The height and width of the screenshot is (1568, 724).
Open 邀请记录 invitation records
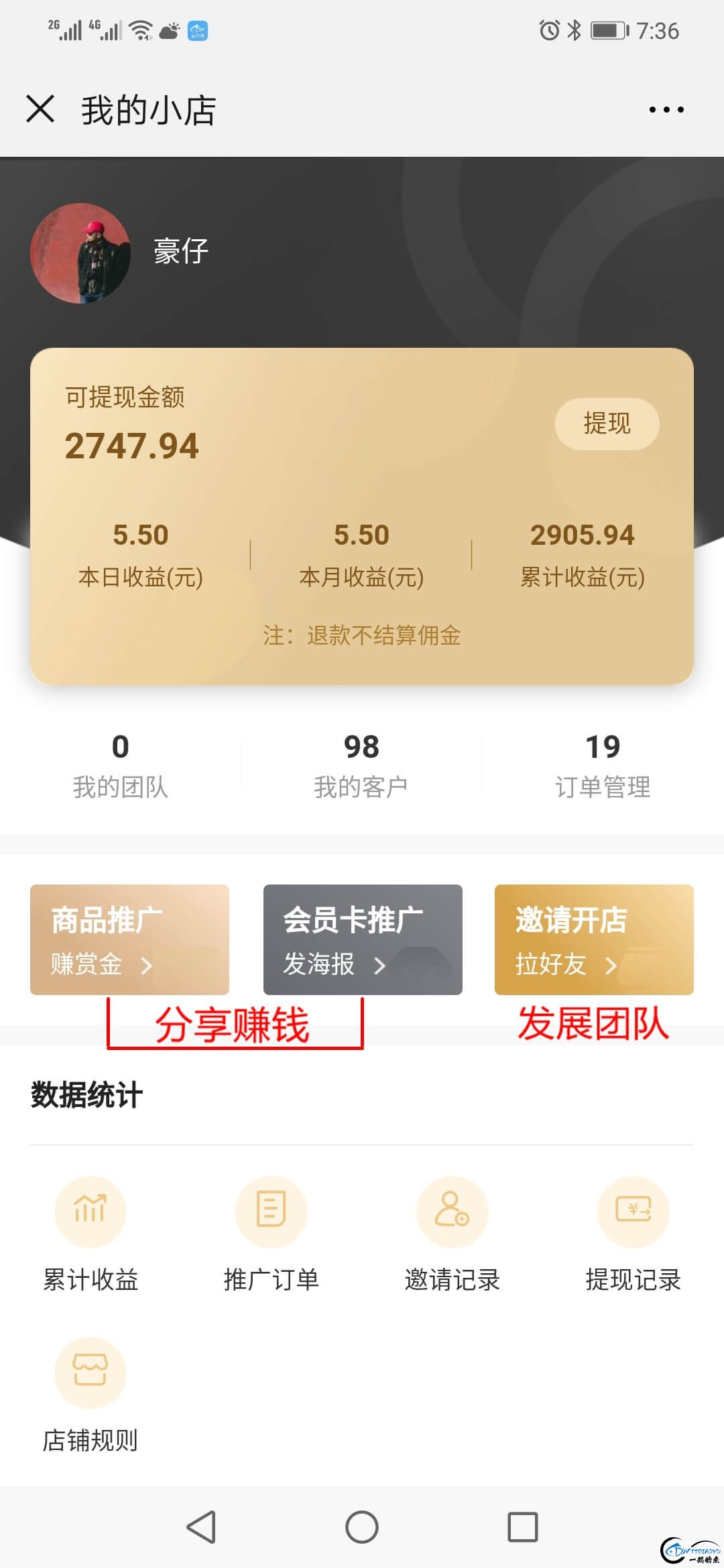(452, 1233)
